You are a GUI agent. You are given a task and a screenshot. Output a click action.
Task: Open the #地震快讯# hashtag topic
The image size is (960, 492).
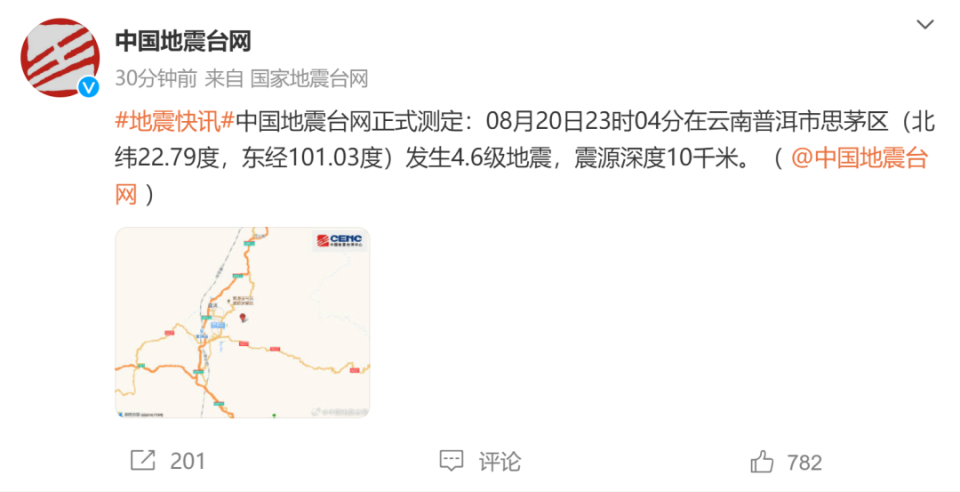click(x=175, y=123)
